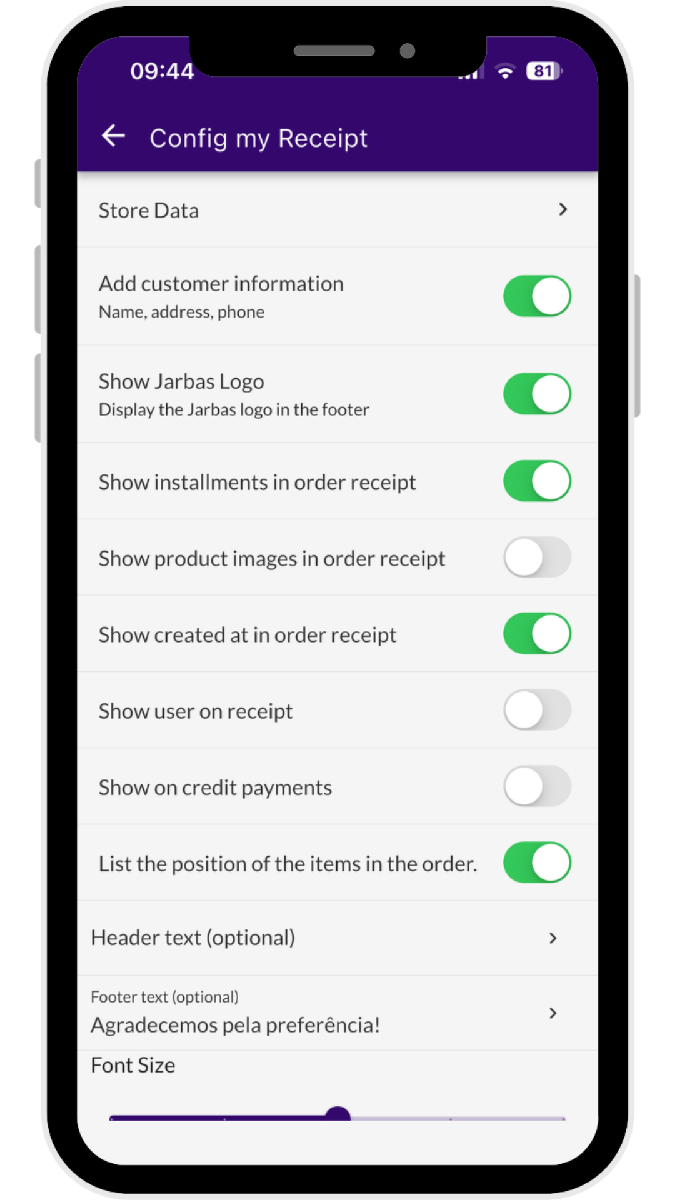Open the Store Data row
The width and height of the screenshot is (675, 1200).
pyautogui.click(x=337, y=210)
